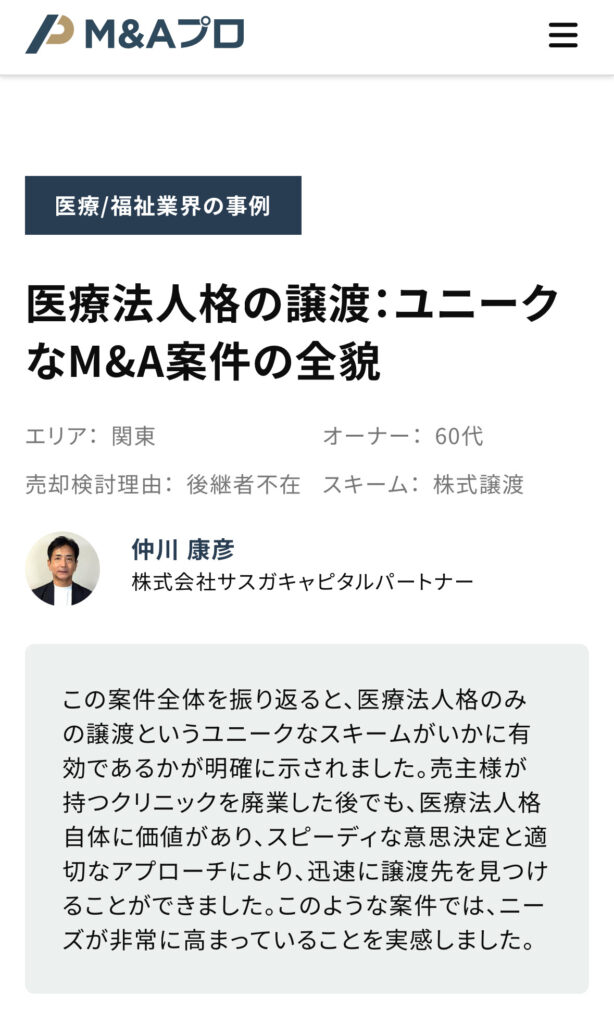Open advisor 仲川 康彦's profile
The height and width of the screenshot is (1024, 614).
183,549
